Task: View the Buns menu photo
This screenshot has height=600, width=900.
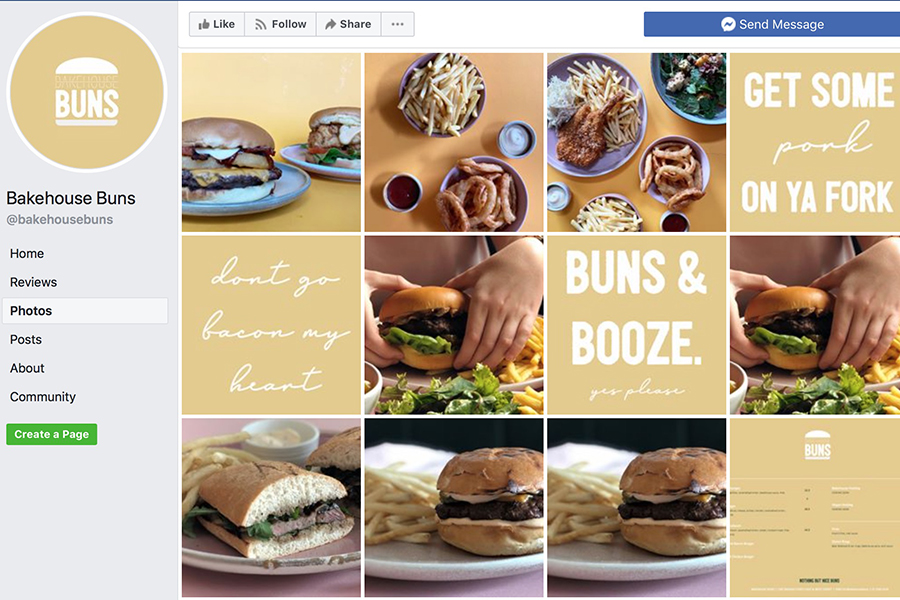Action: 814,508
